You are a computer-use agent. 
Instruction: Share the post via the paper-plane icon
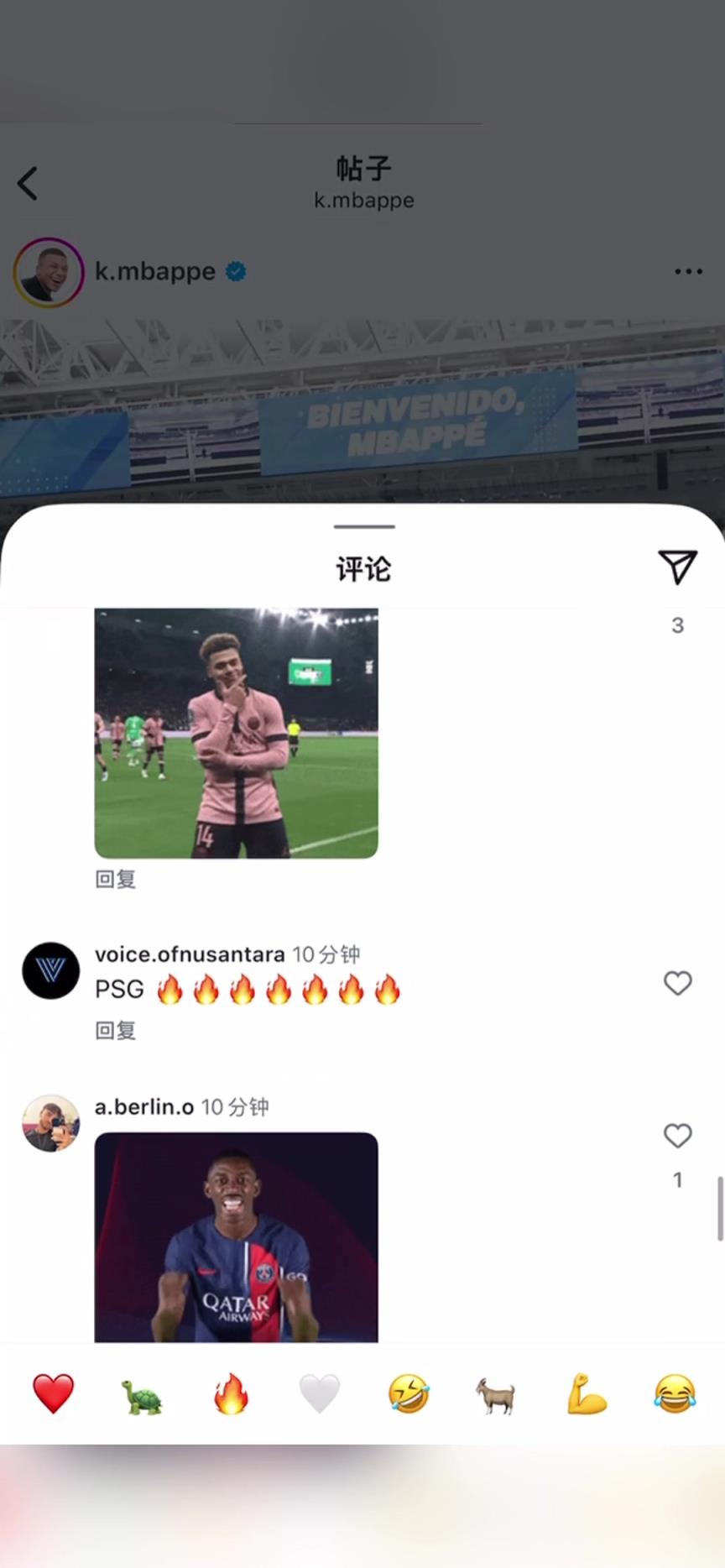pyautogui.click(x=677, y=567)
